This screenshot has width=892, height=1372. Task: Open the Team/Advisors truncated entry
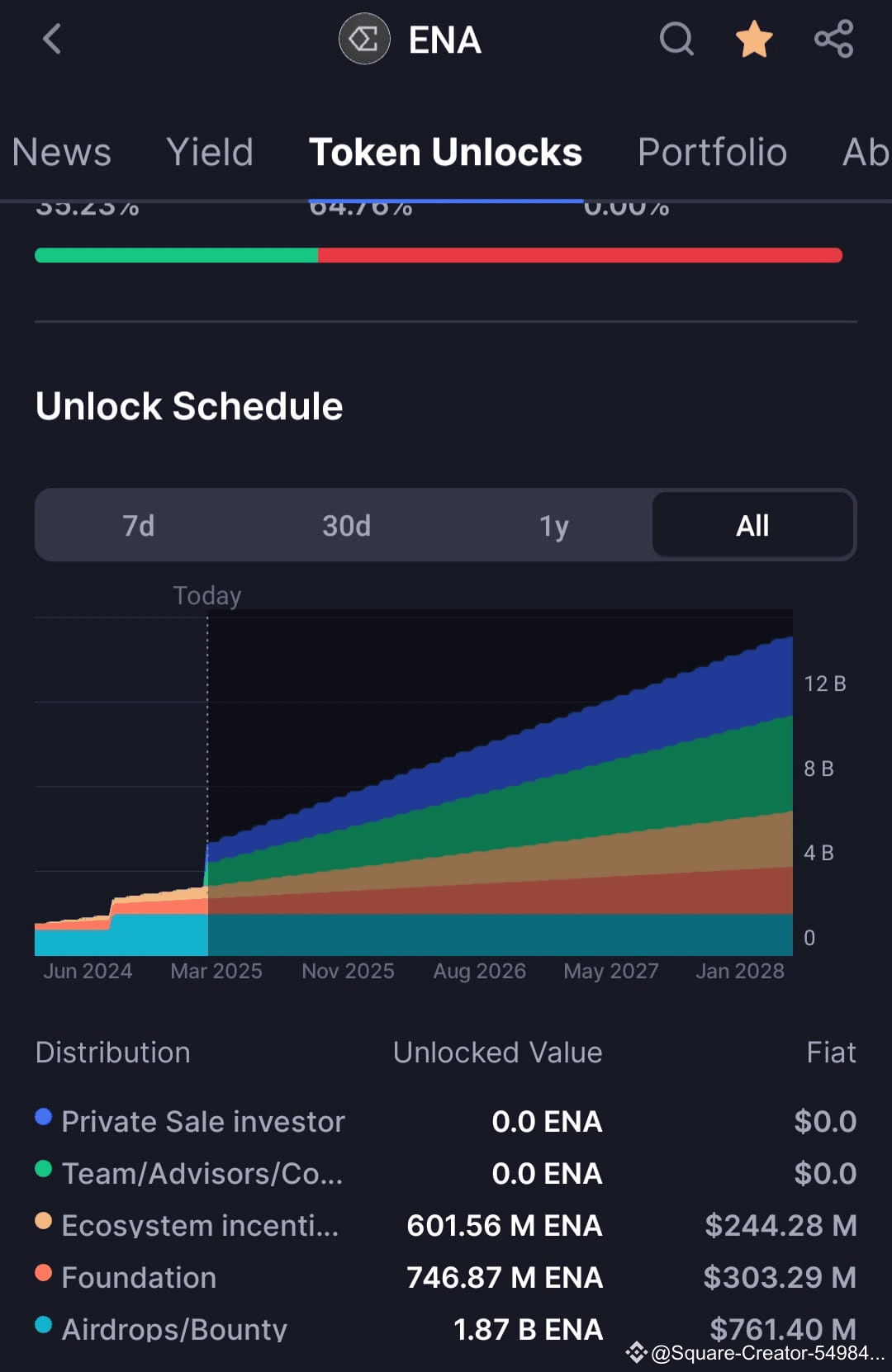tap(202, 1173)
